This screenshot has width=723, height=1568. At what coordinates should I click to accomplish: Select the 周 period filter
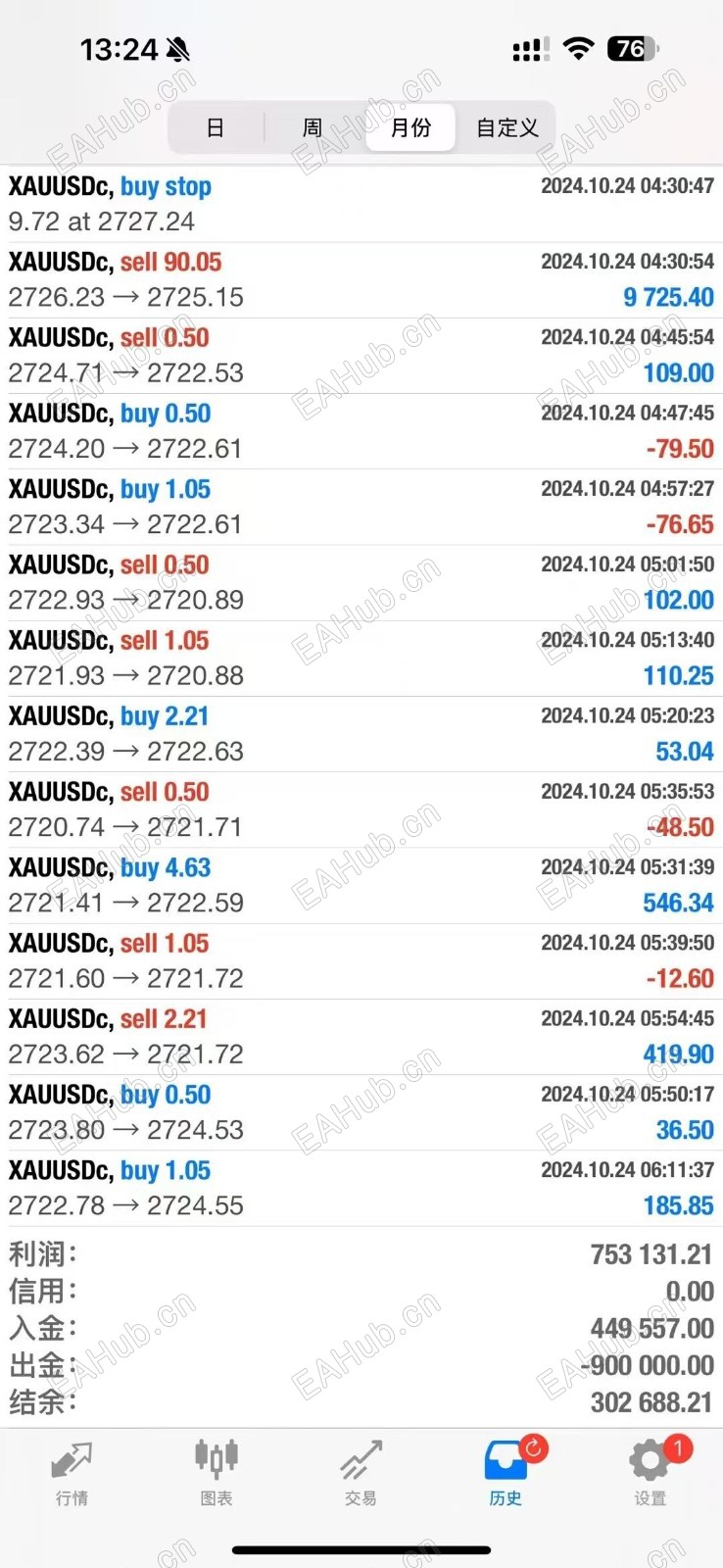coord(313,127)
